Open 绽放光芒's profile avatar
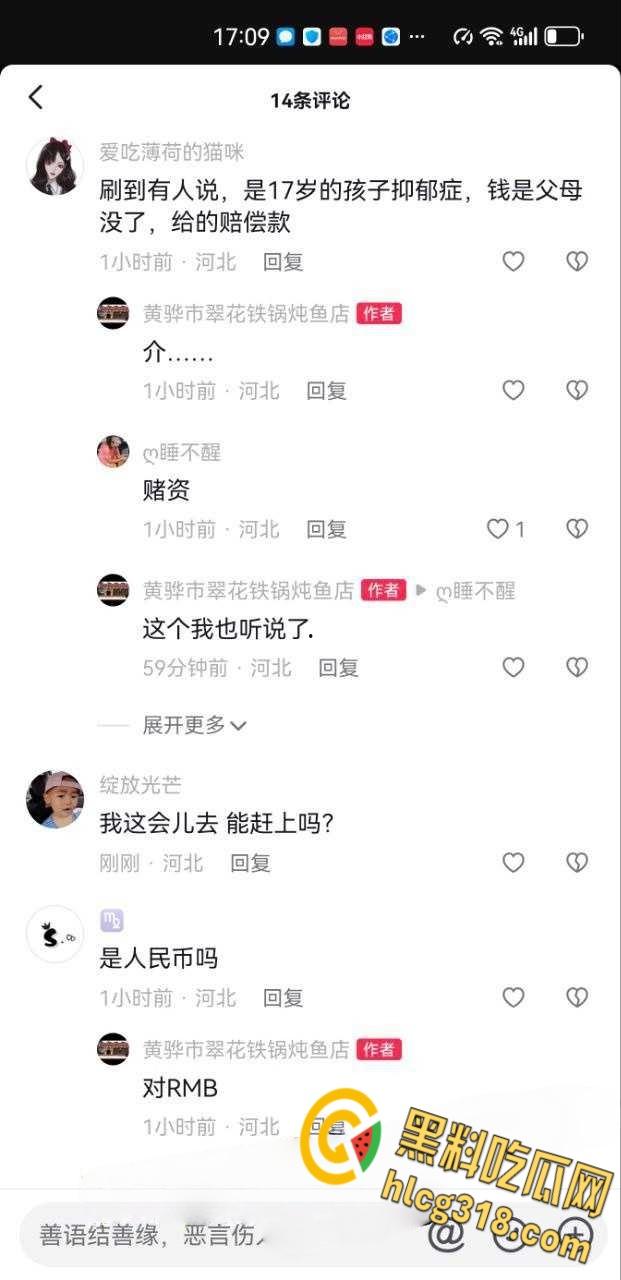 (55, 799)
